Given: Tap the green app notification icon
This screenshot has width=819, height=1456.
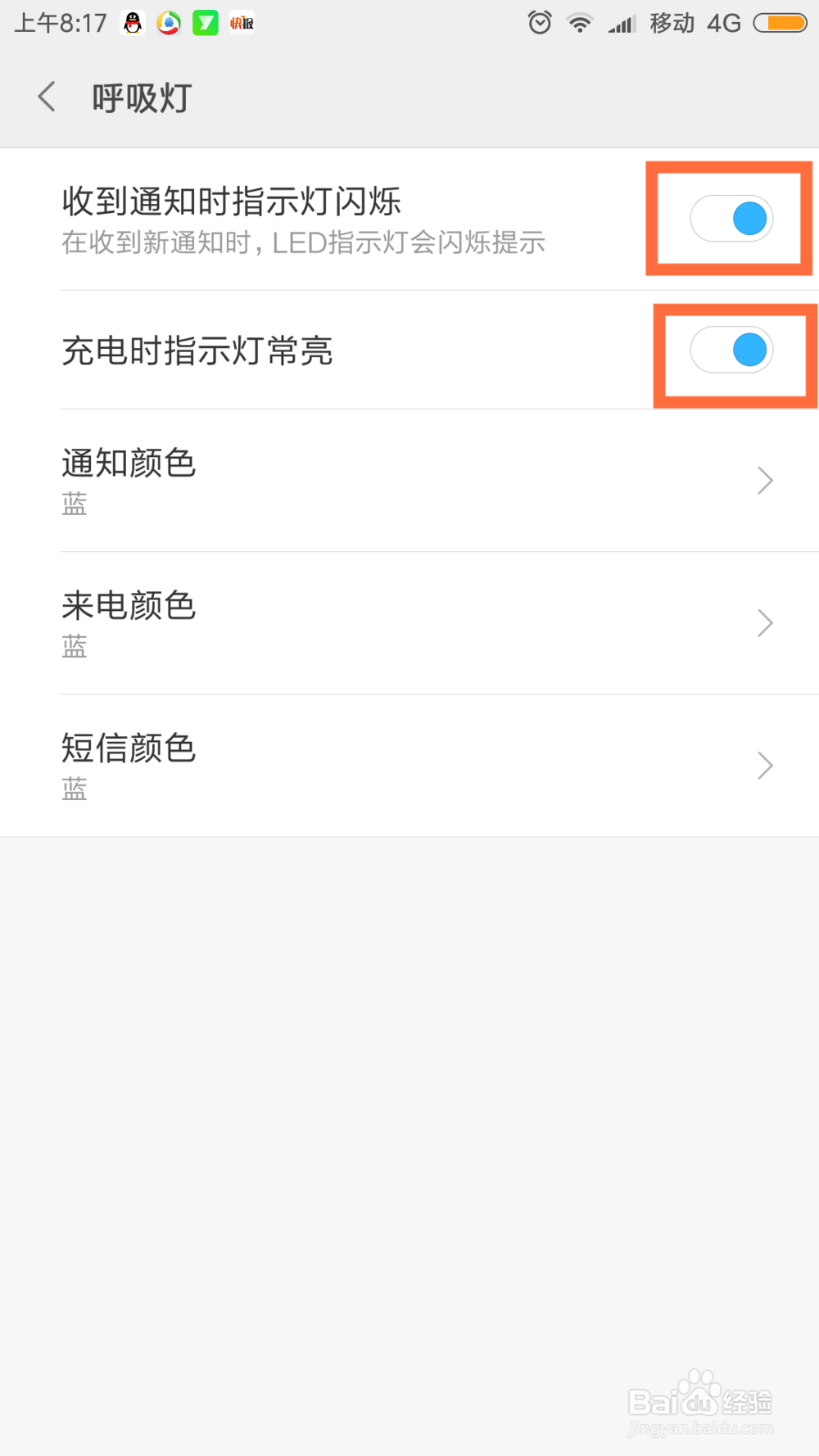Looking at the screenshot, I should 205,22.
